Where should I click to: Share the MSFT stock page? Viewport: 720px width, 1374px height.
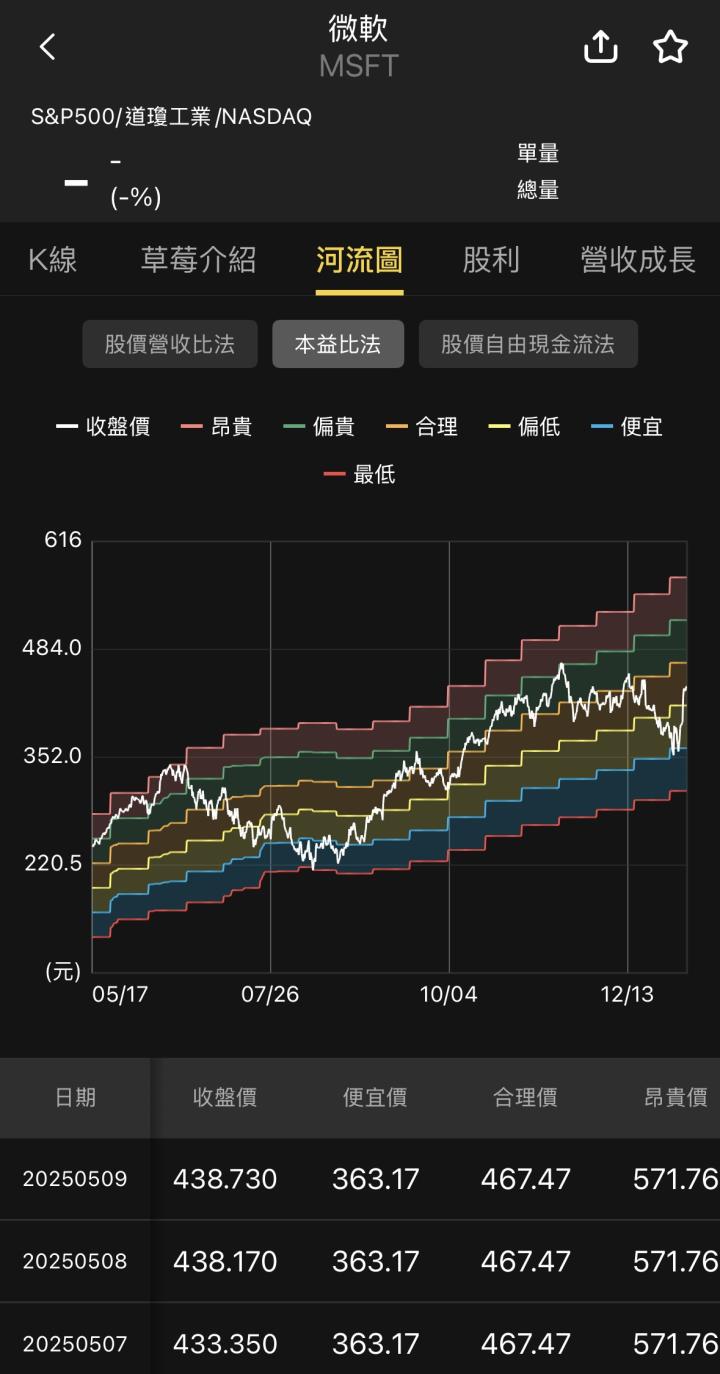(600, 47)
